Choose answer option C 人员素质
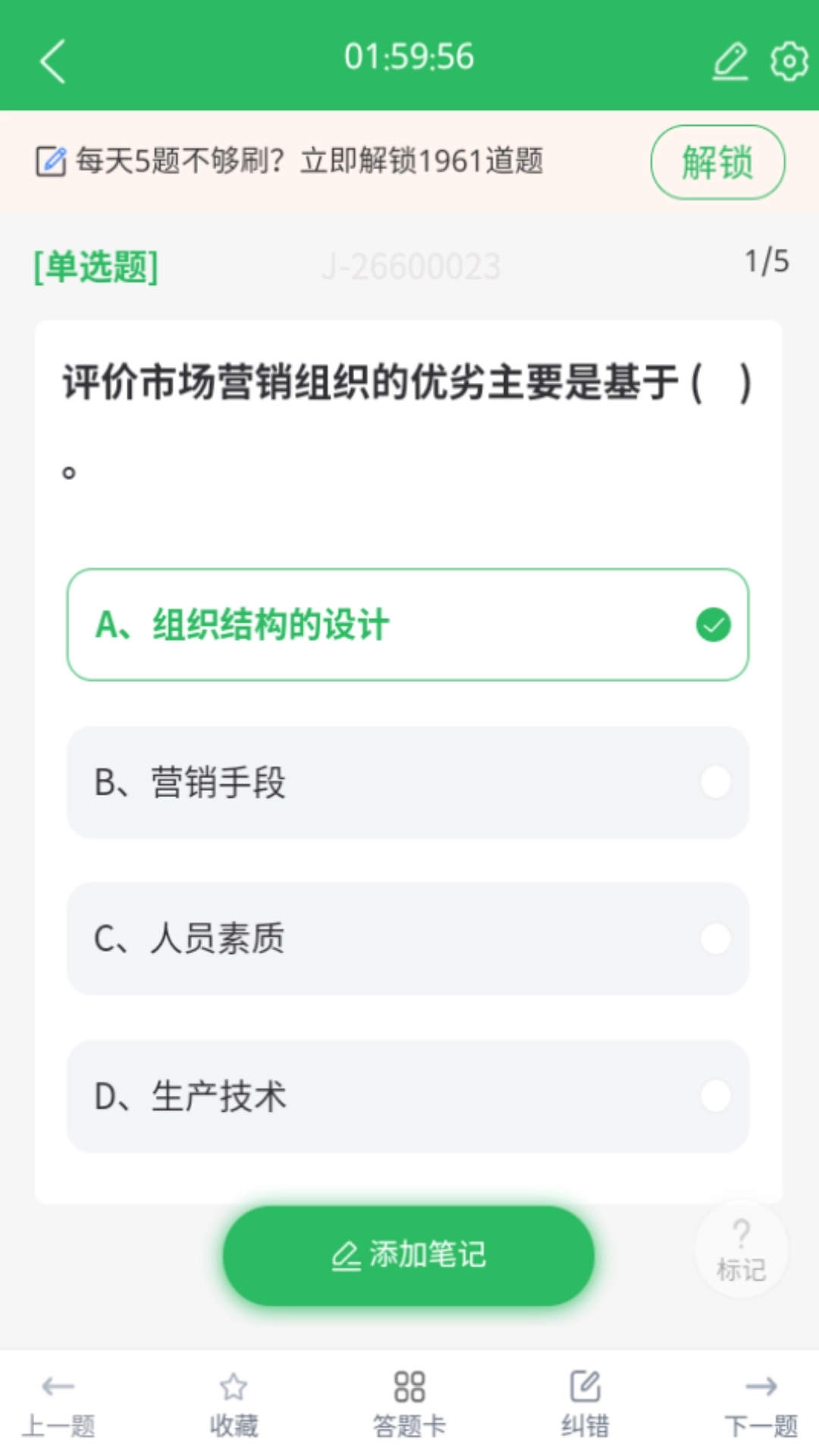The height and width of the screenshot is (1456, 819). [x=408, y=940]
